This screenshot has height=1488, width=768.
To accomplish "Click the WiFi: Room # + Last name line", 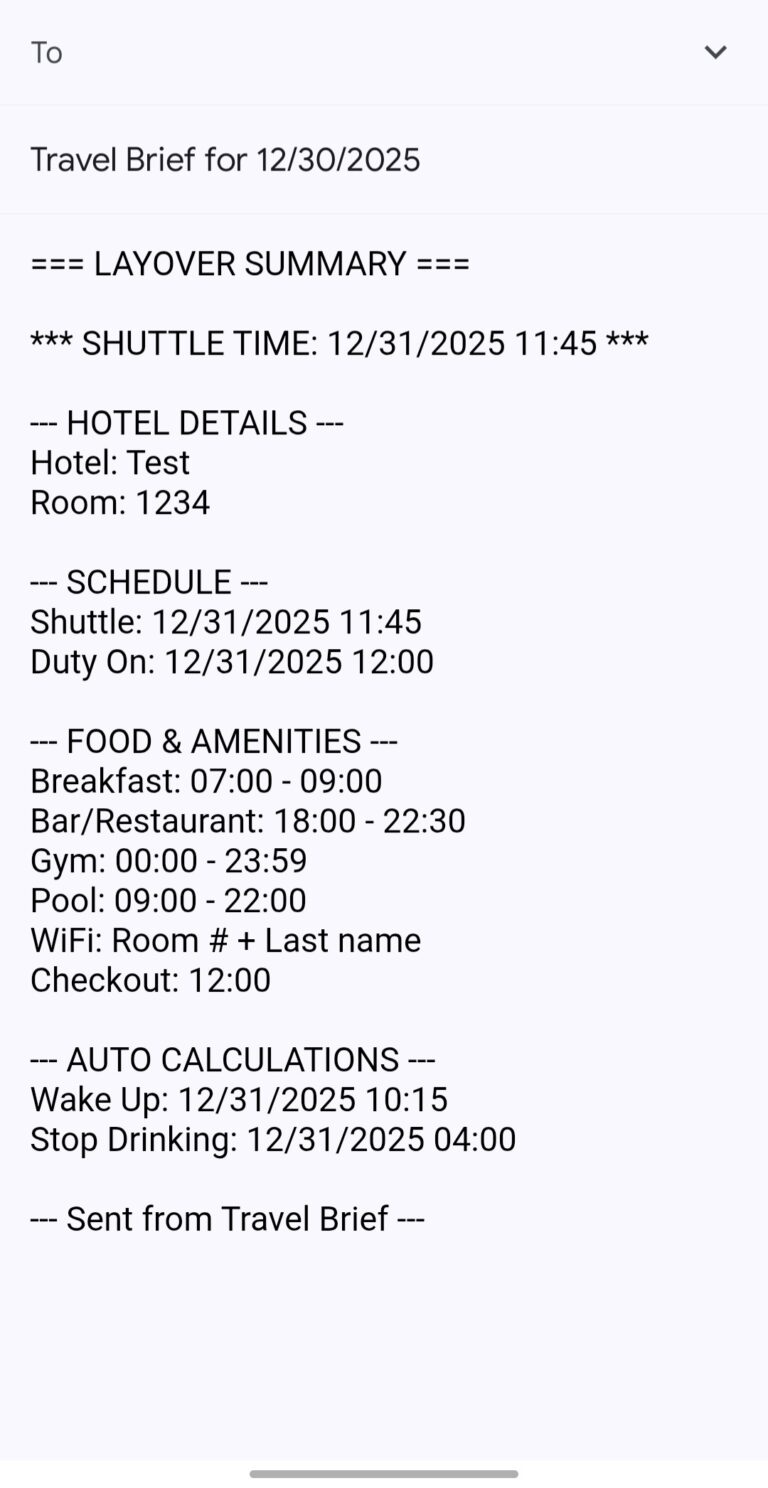I will click(226, 939).
